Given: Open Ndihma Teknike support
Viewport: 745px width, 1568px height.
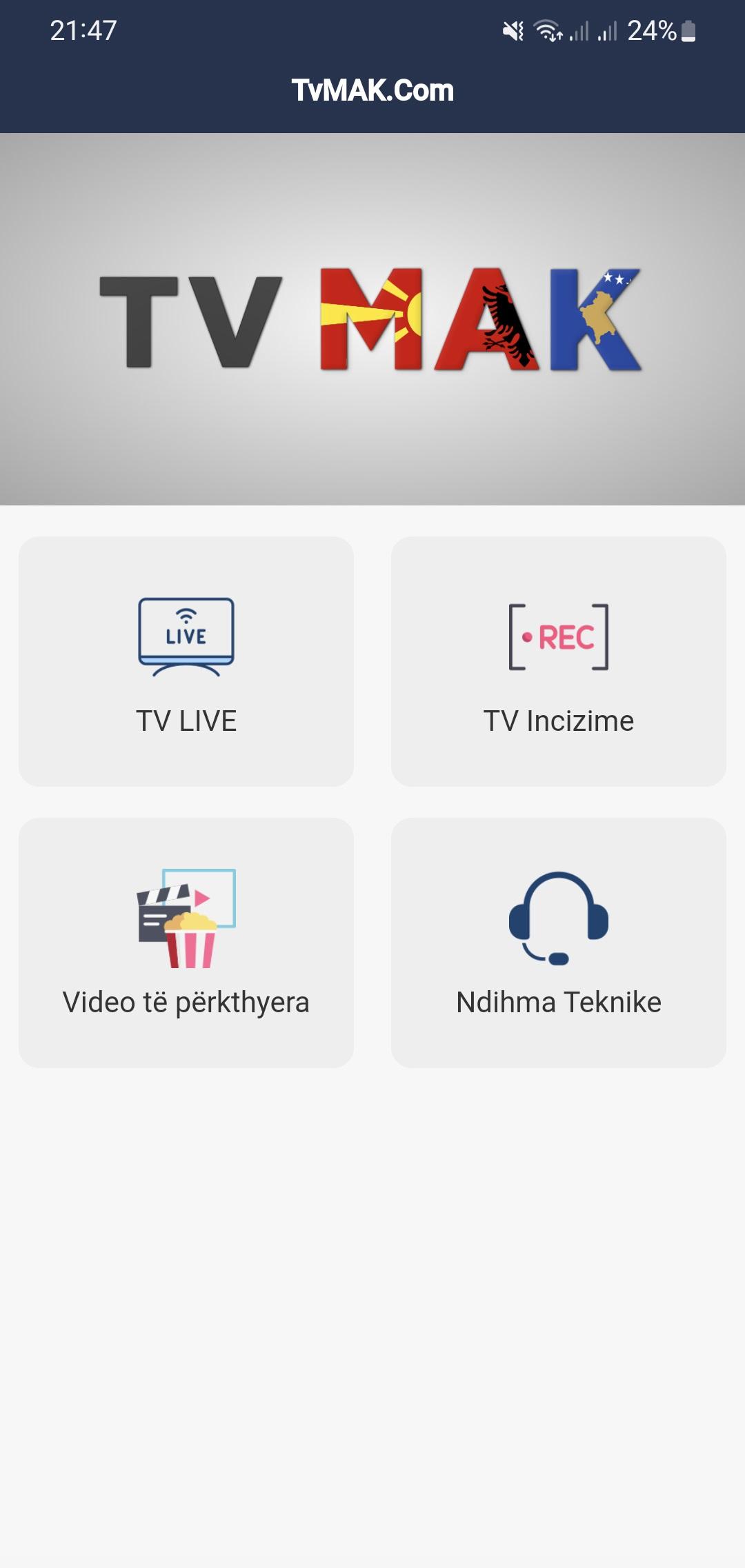Looking at the screenshot, I should [559, 943].
